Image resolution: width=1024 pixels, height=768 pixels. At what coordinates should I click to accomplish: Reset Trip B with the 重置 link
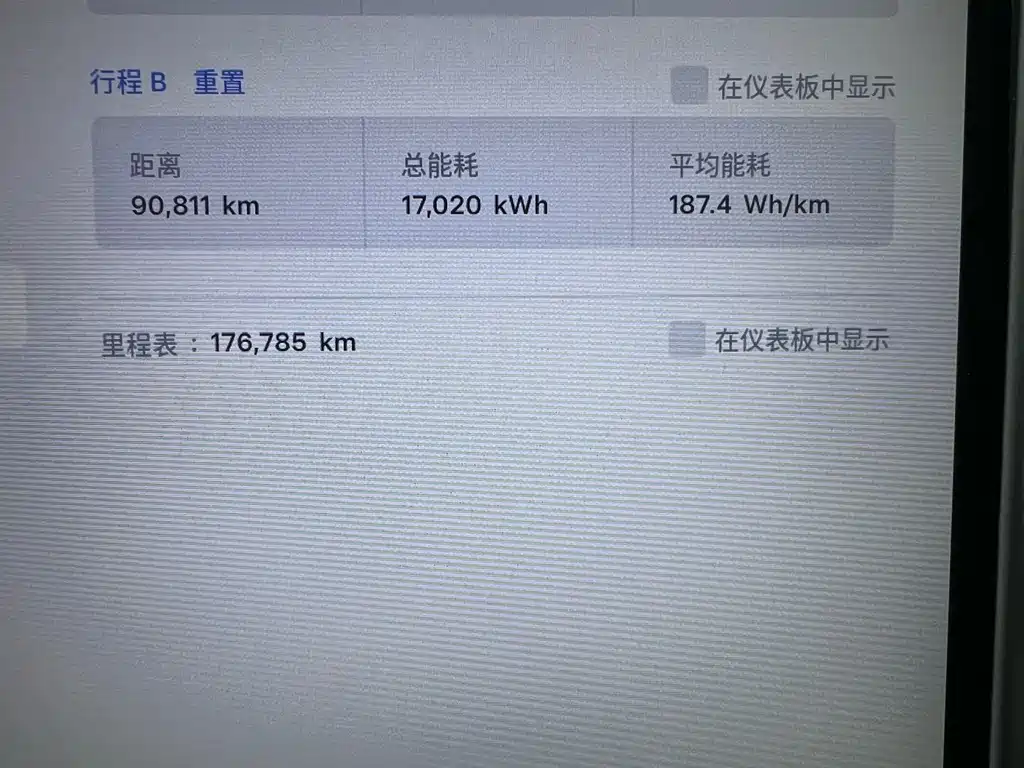point(219,82)
